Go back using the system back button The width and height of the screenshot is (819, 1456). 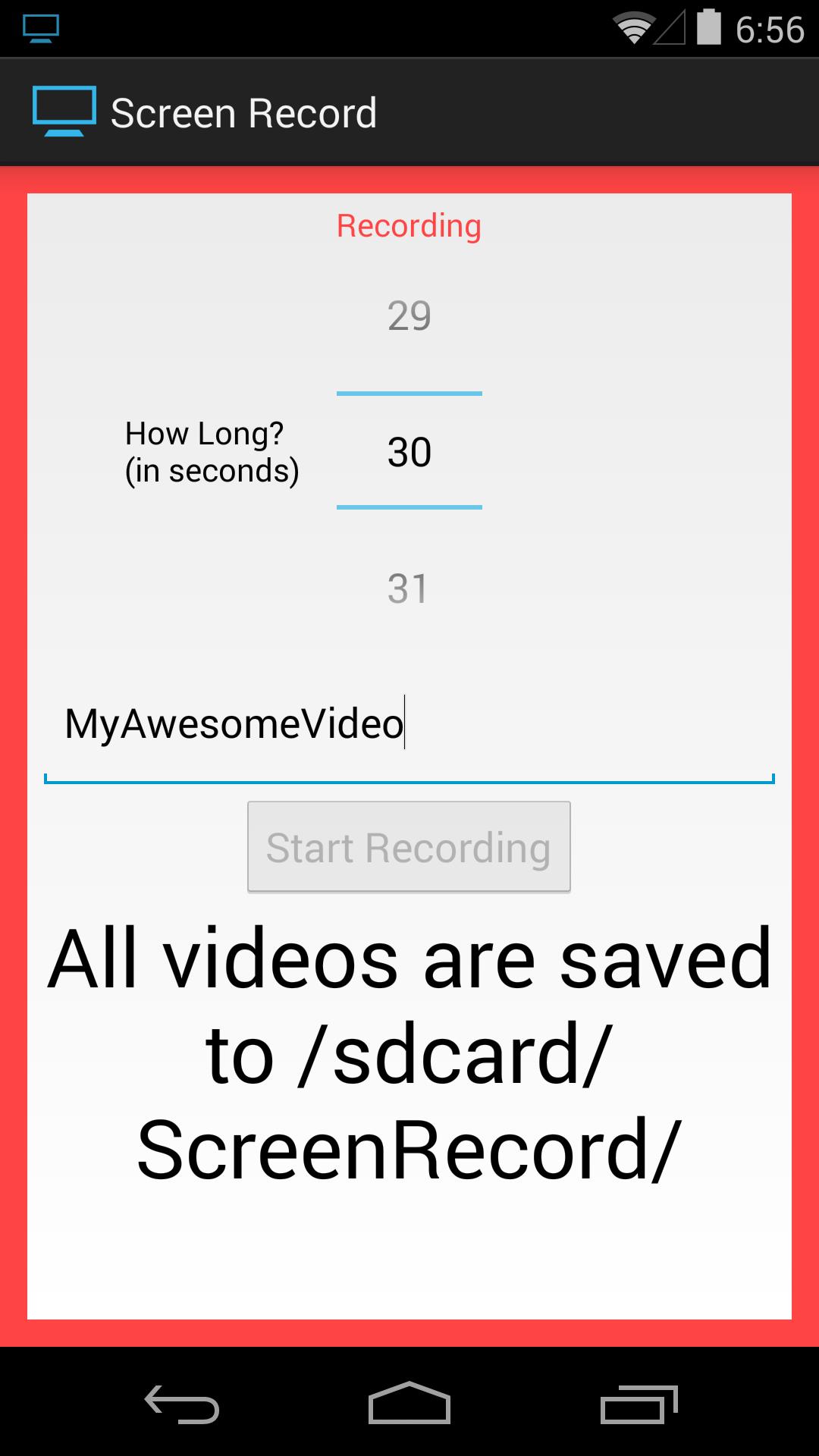(182, 1404)
